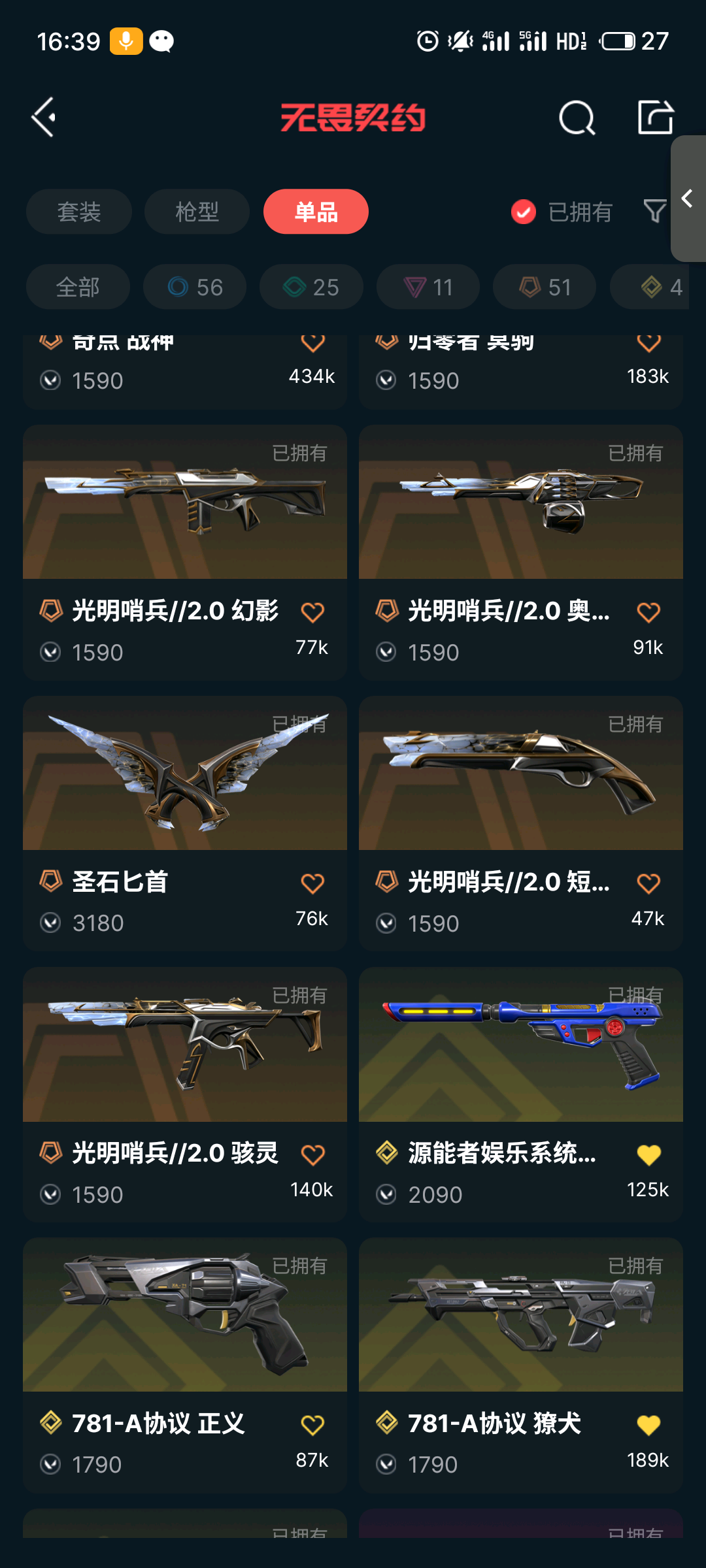706x1568 pixels.
Task: Switch to the 套装 tab
Action: [x=79, y=212]
